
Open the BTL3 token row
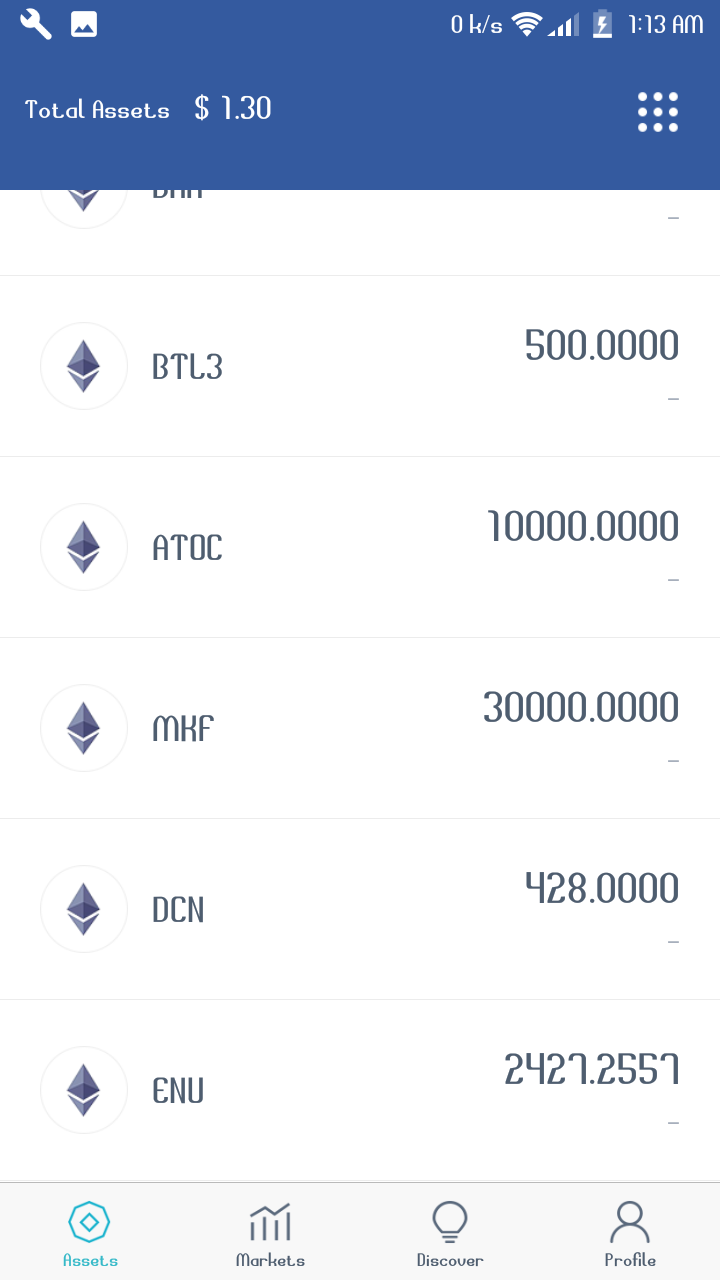click(x=360, y=366)
